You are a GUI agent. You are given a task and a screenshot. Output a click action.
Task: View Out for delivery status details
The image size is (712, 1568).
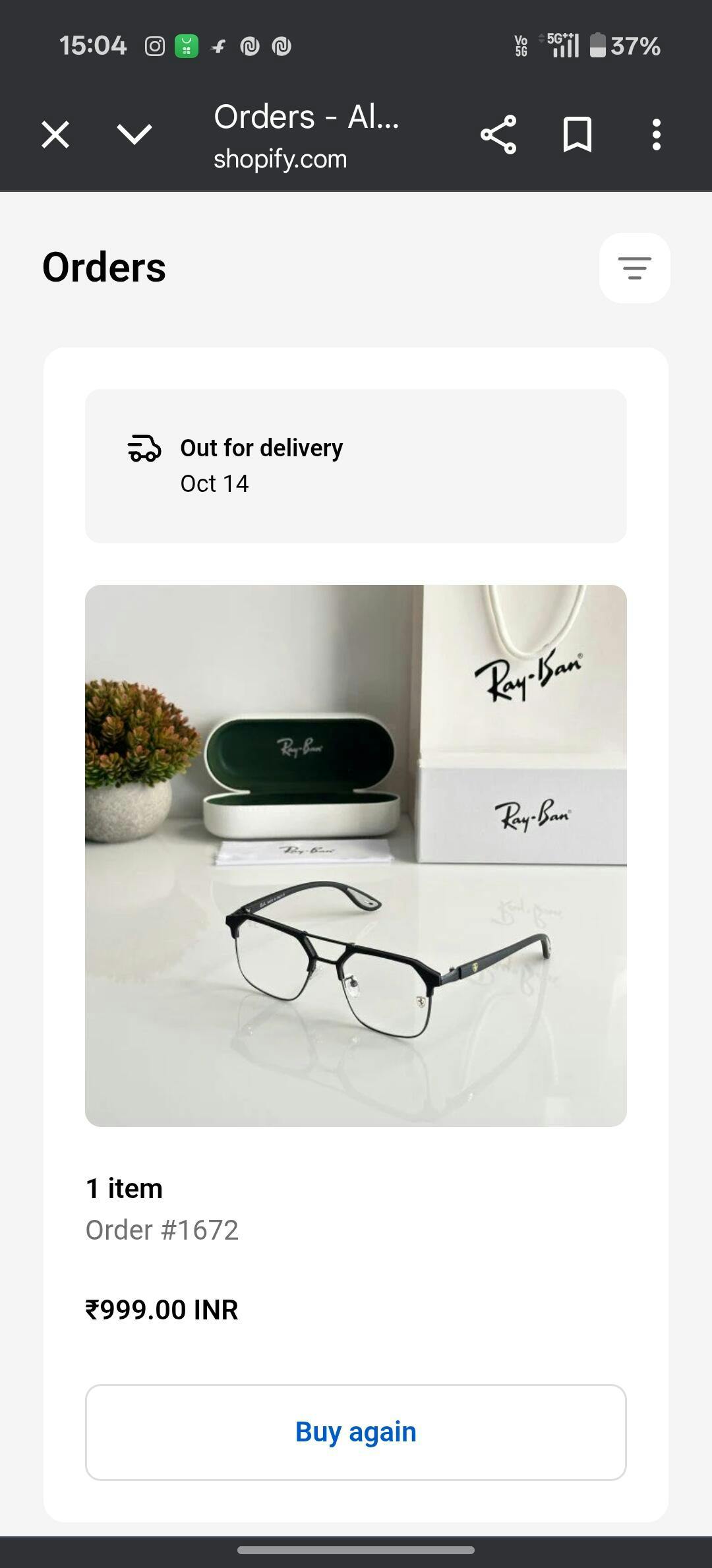(355, 466)
